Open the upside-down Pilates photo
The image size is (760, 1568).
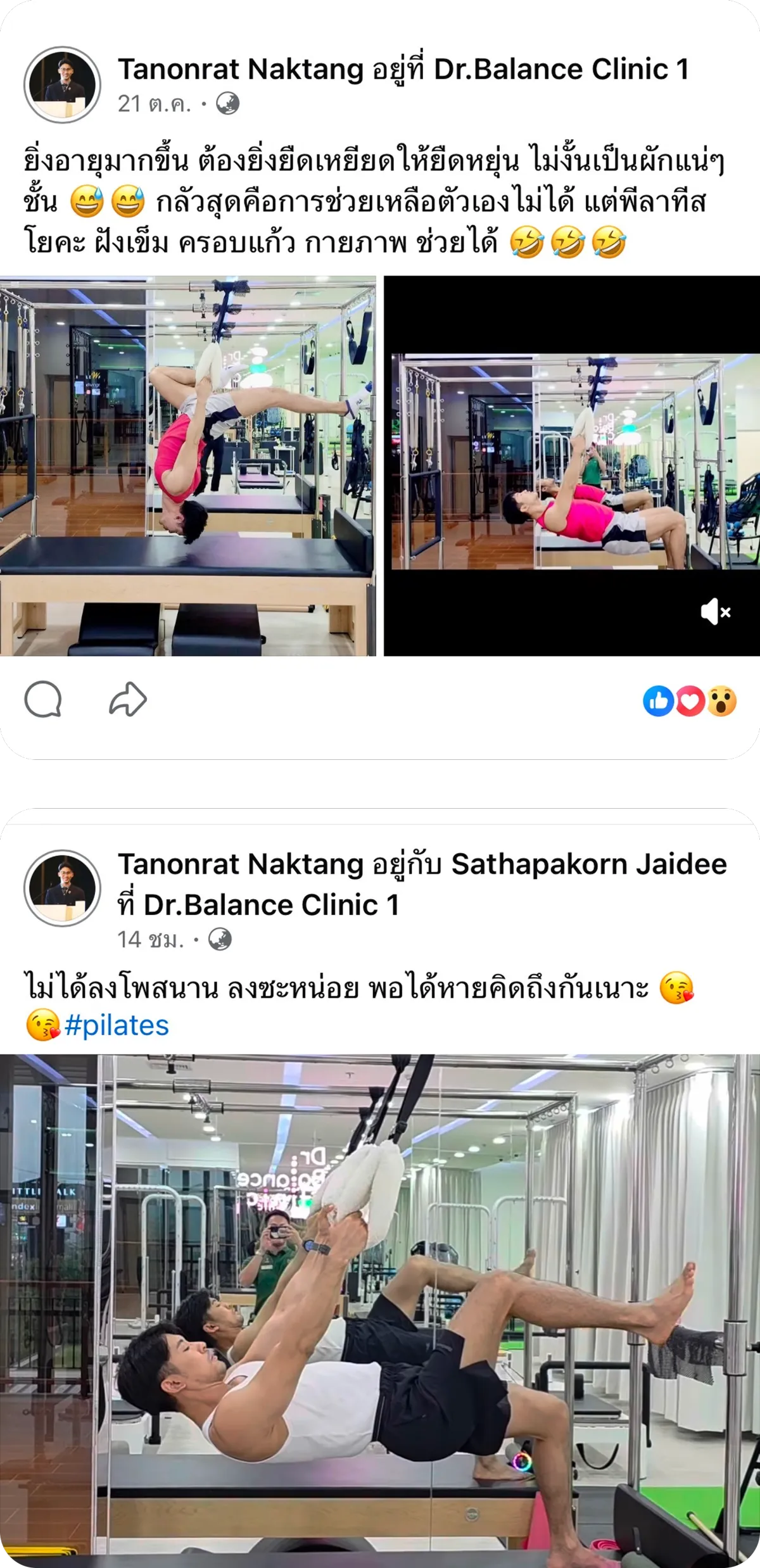click(x=188, y=465)
